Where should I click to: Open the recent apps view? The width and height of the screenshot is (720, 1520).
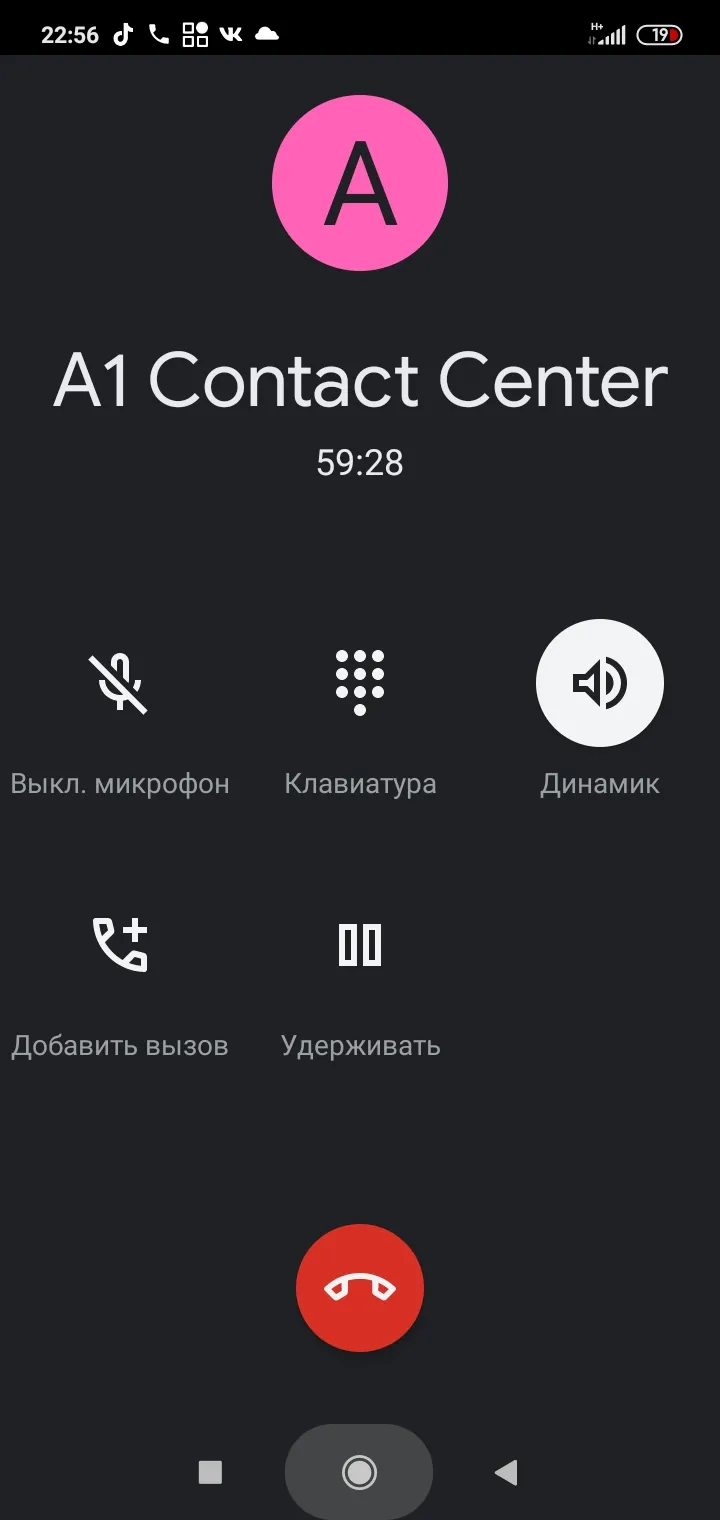point(210,1472)
